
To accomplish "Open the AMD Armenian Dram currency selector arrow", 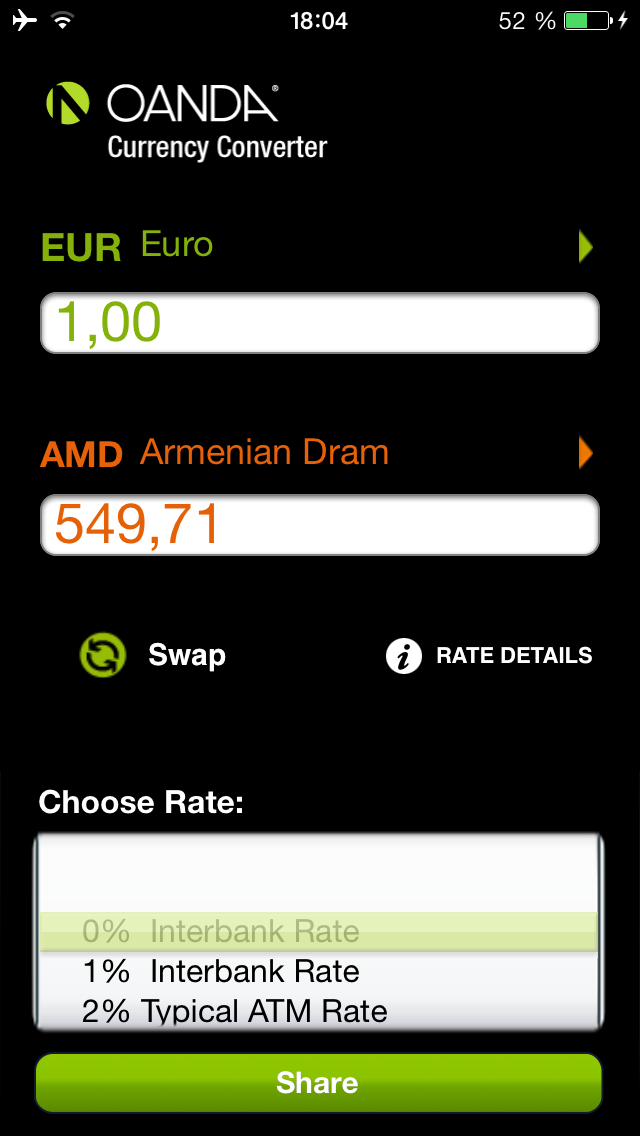I will 586,454.
